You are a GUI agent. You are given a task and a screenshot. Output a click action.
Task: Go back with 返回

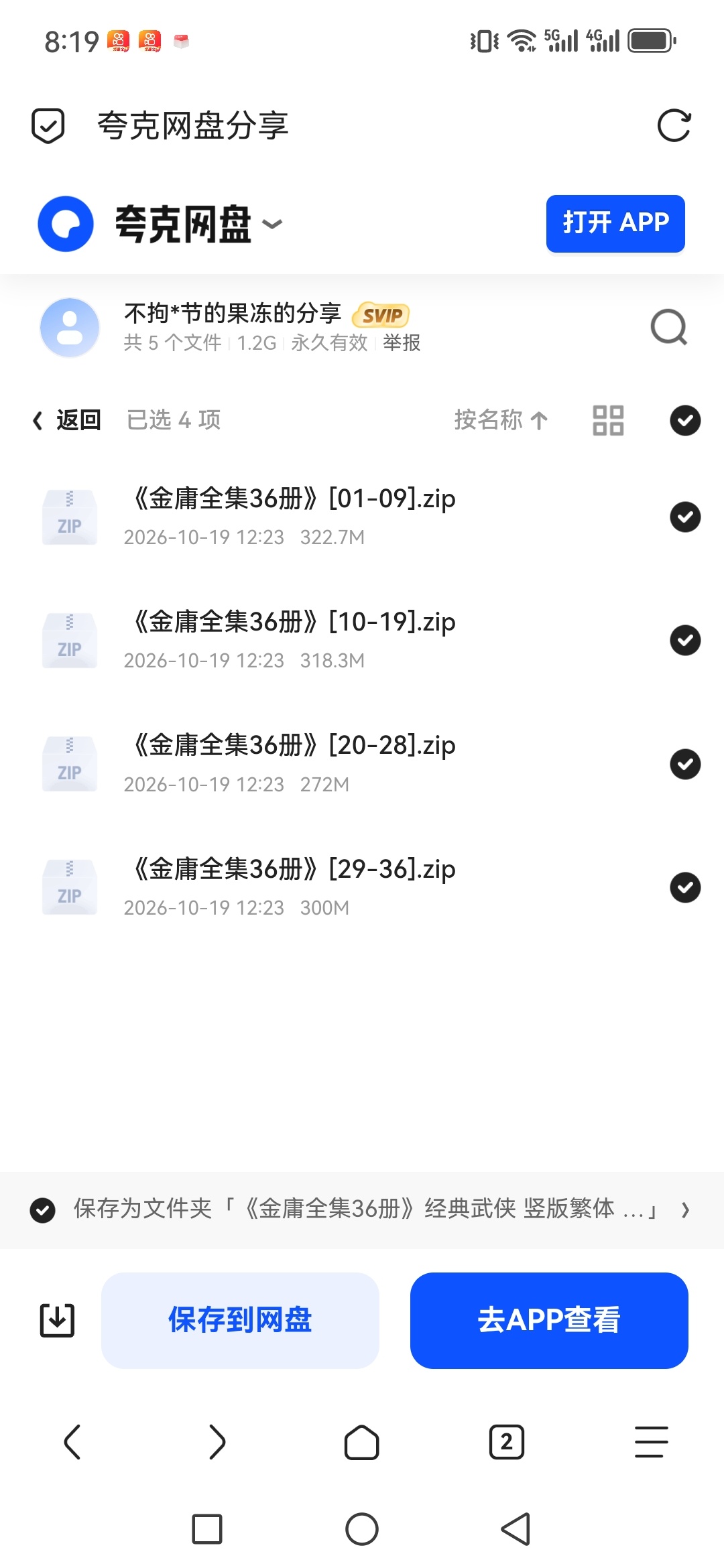[x=66, y=420]
